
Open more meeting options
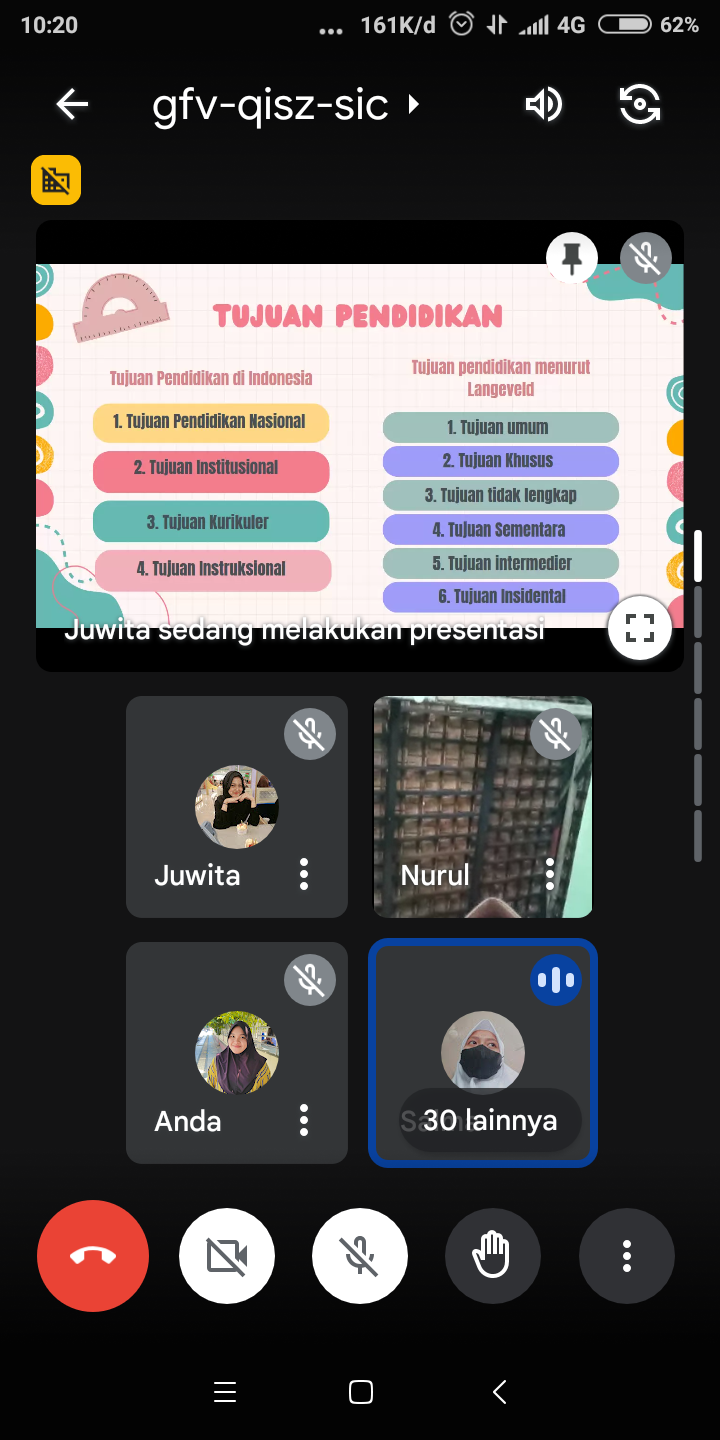click(627, 1256)
